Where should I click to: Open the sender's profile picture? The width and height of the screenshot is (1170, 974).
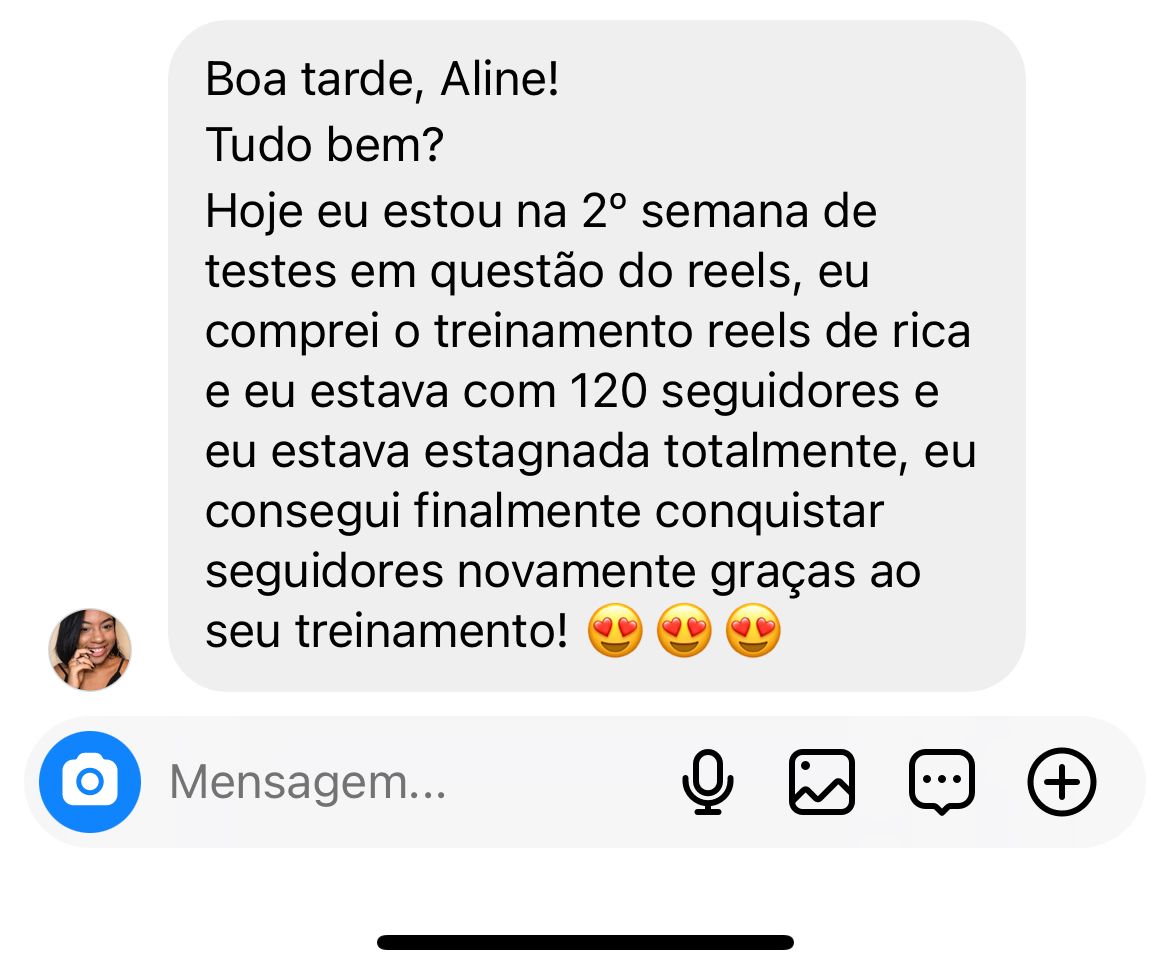pyautogui.click(x=90, y=649)
